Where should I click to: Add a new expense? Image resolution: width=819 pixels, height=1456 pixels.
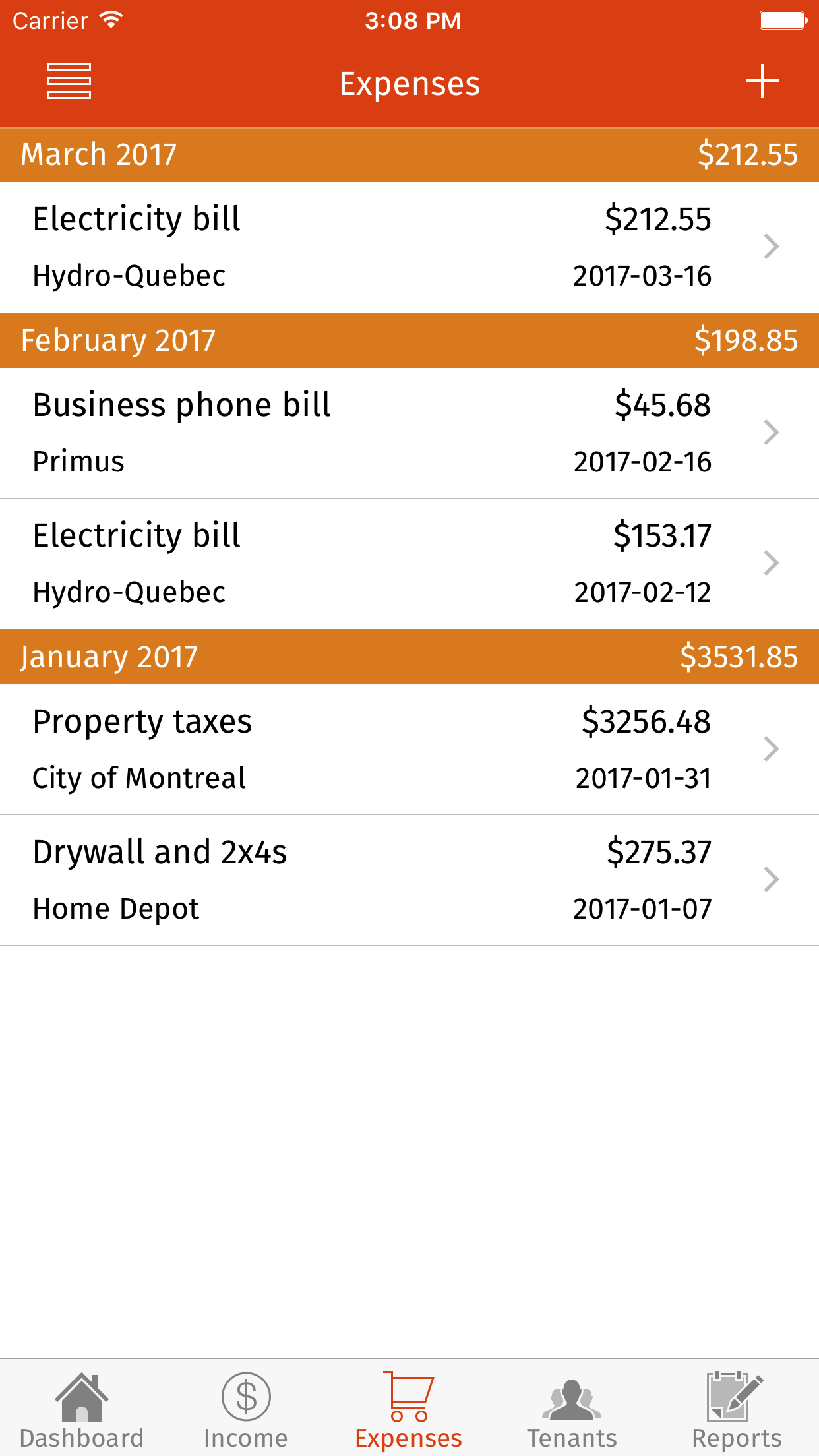pos(762,81)
